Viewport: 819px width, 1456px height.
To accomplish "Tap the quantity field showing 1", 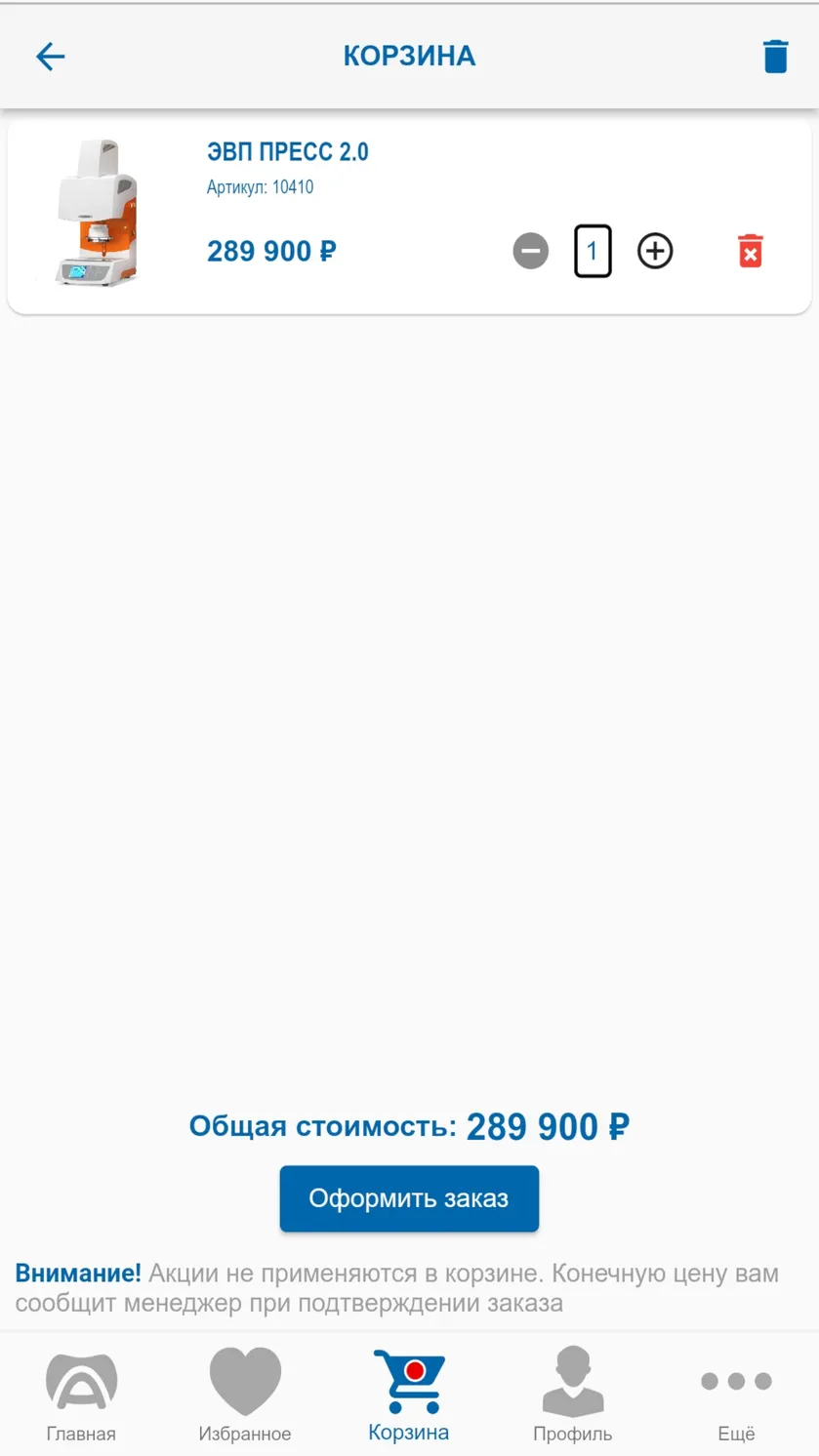I will point(593,251).
